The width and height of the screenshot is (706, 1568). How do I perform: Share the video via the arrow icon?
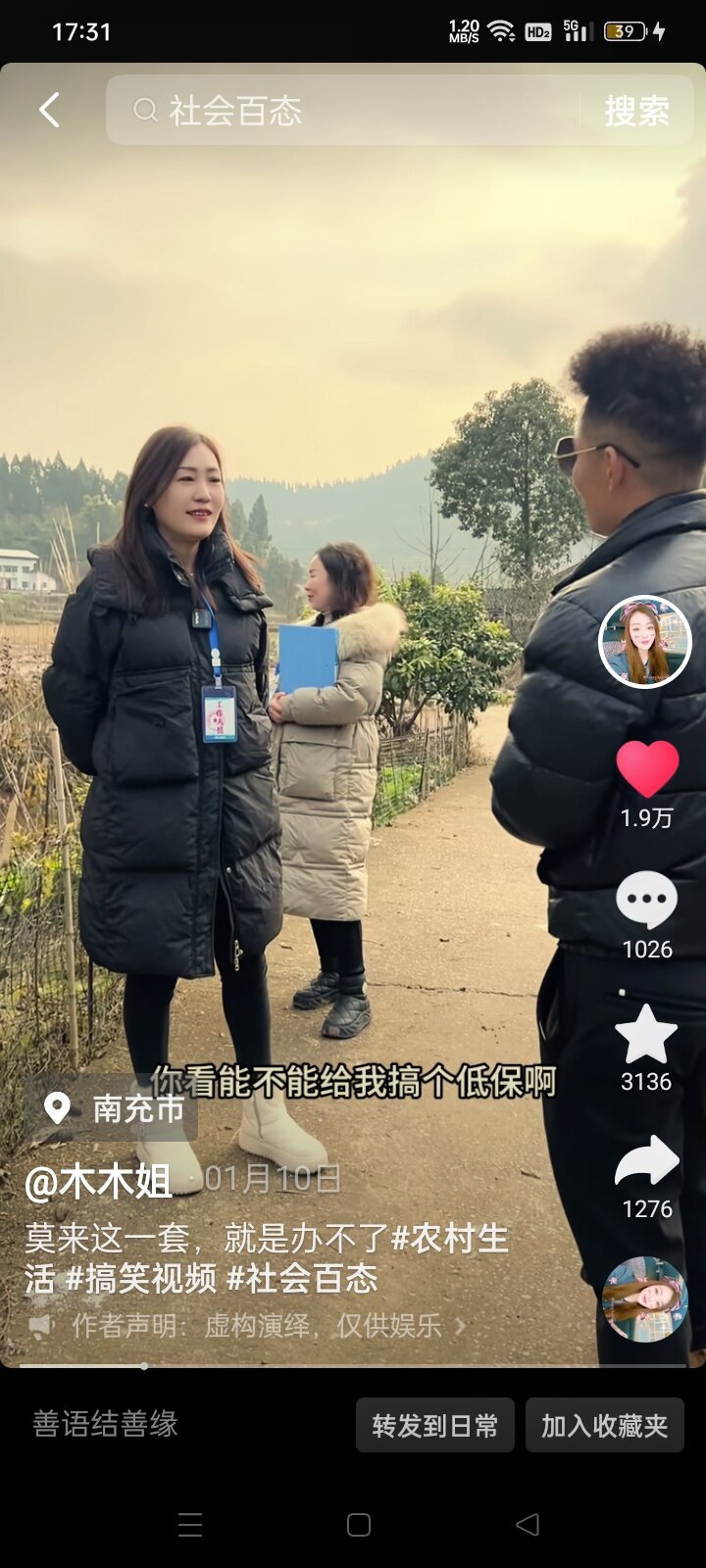646,1161
